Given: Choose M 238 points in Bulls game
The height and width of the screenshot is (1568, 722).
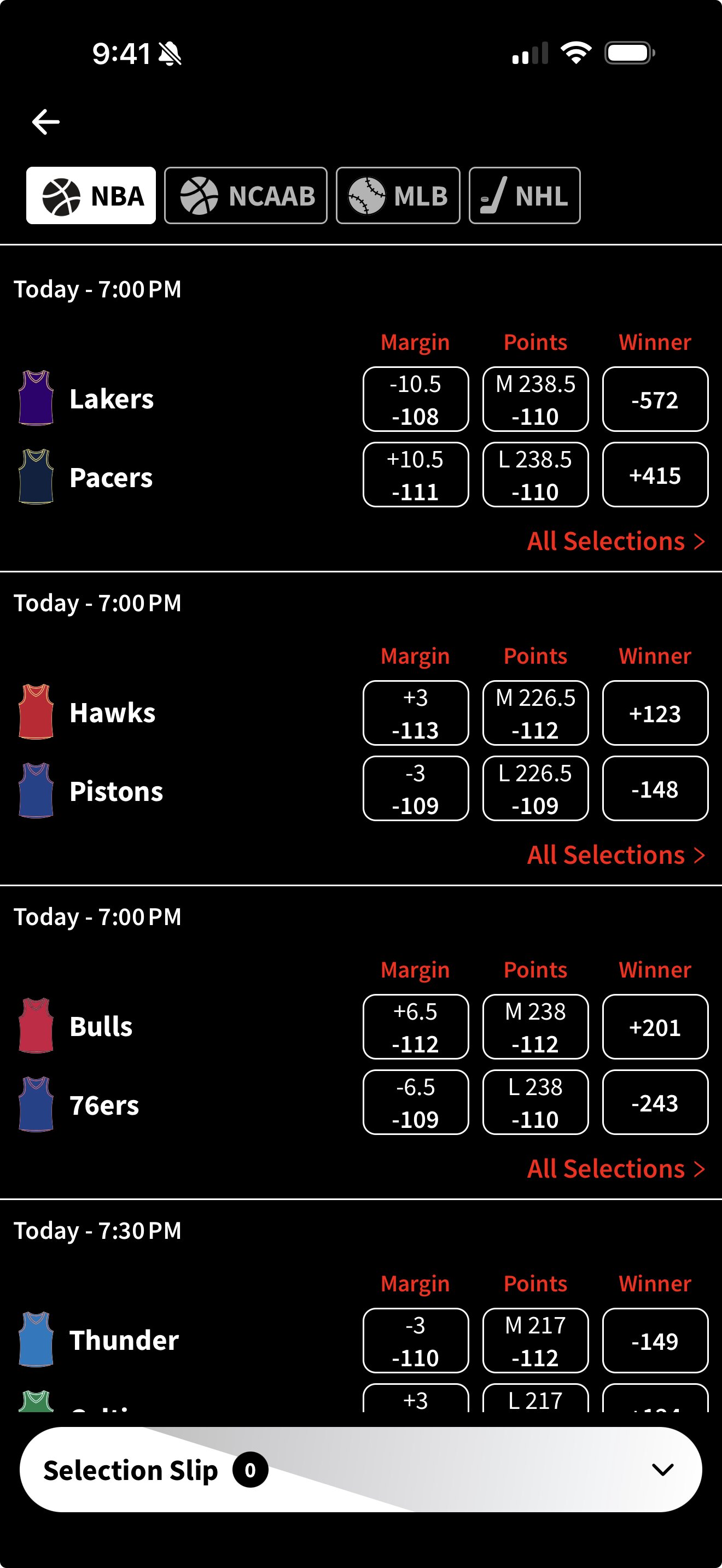Looking at the screenshot, I should click(x=535, y=1027).
